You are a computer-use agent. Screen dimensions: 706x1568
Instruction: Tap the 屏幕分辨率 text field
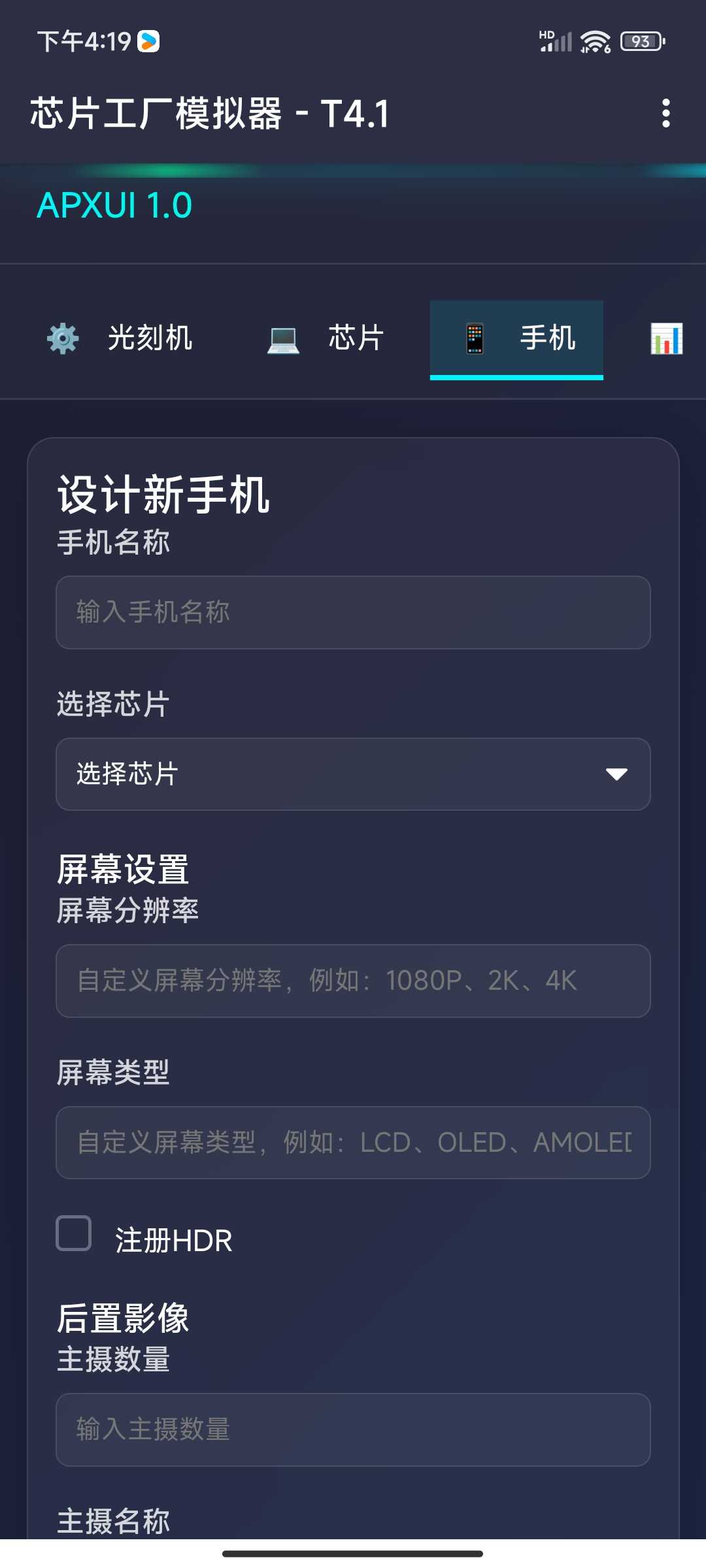tap(353, 981)
